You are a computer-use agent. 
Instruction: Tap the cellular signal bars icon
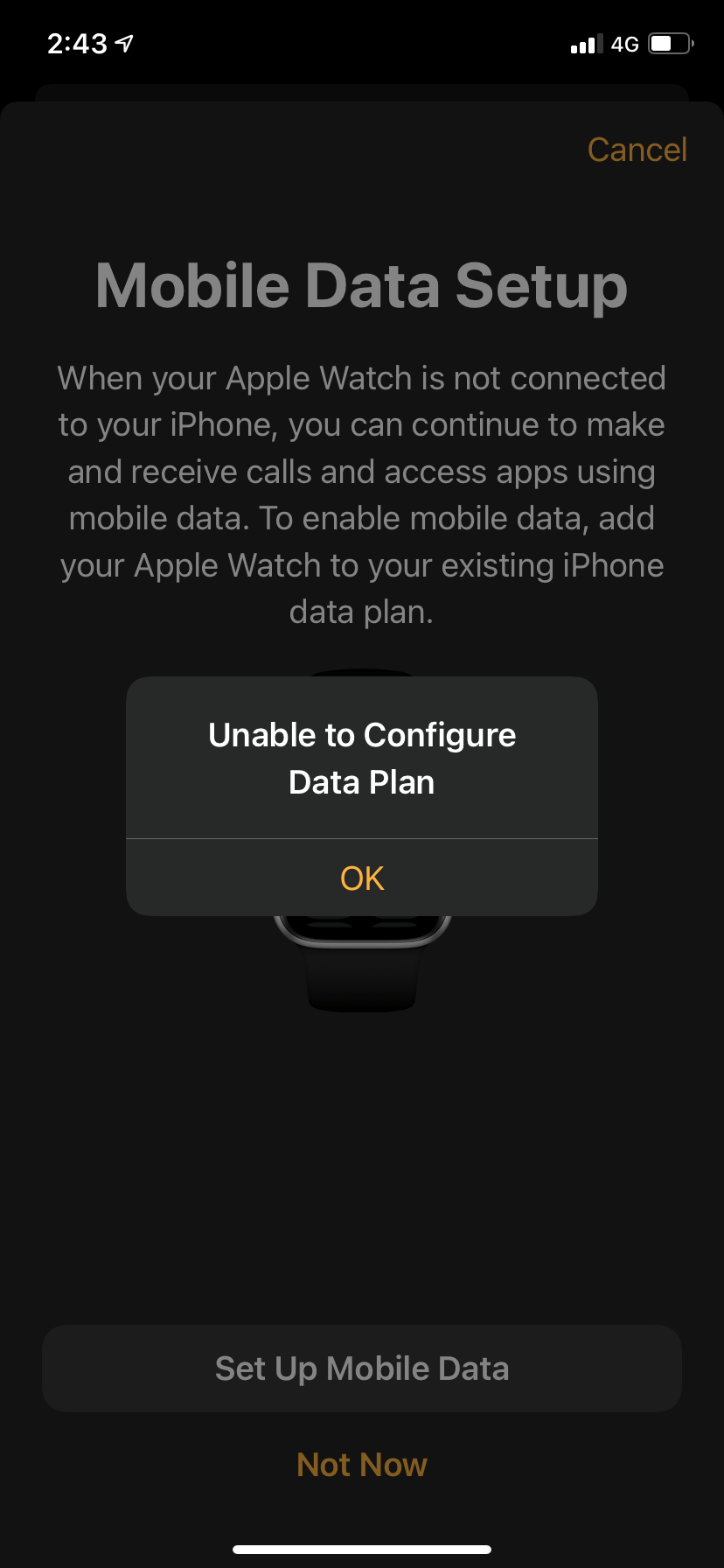587,43
